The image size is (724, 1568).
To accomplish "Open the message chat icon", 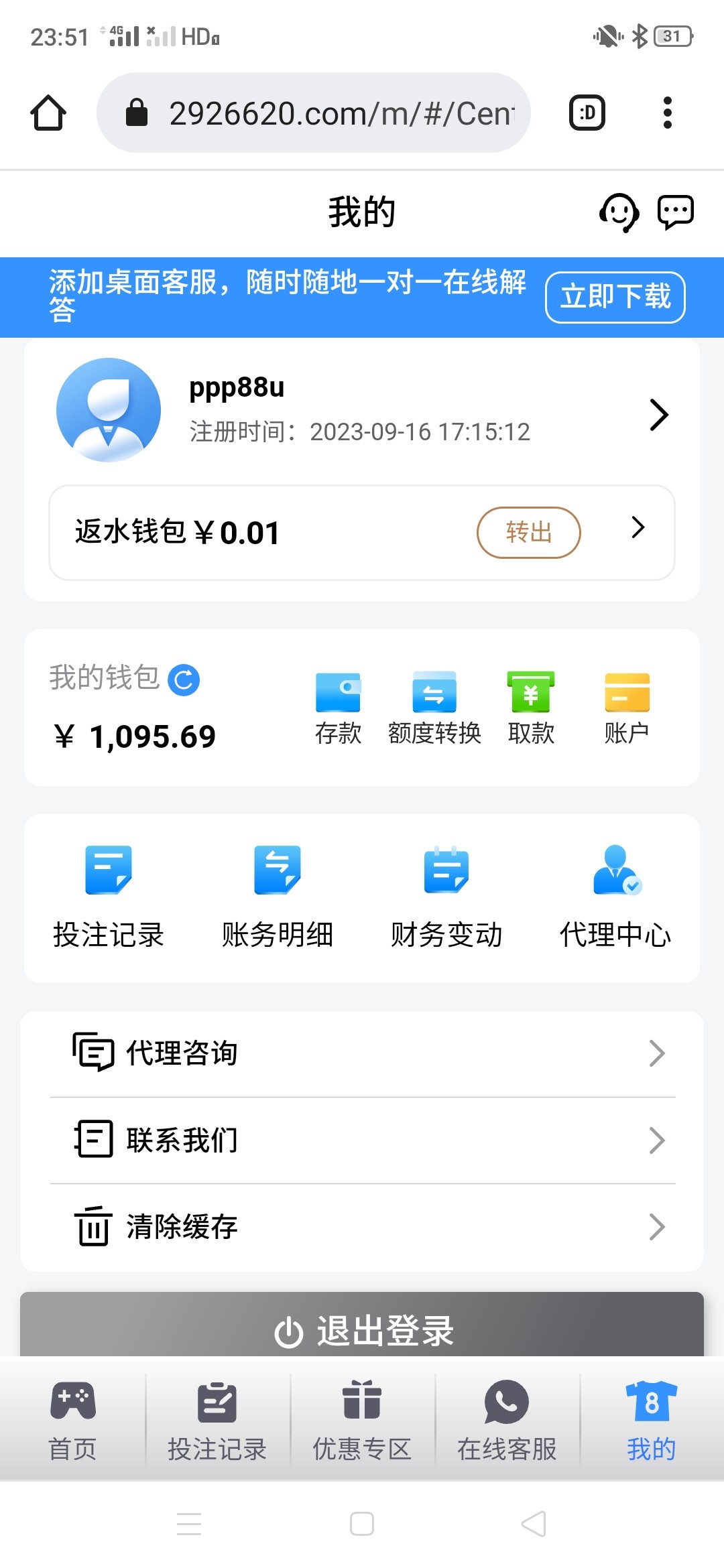I will tap(674, 212).
